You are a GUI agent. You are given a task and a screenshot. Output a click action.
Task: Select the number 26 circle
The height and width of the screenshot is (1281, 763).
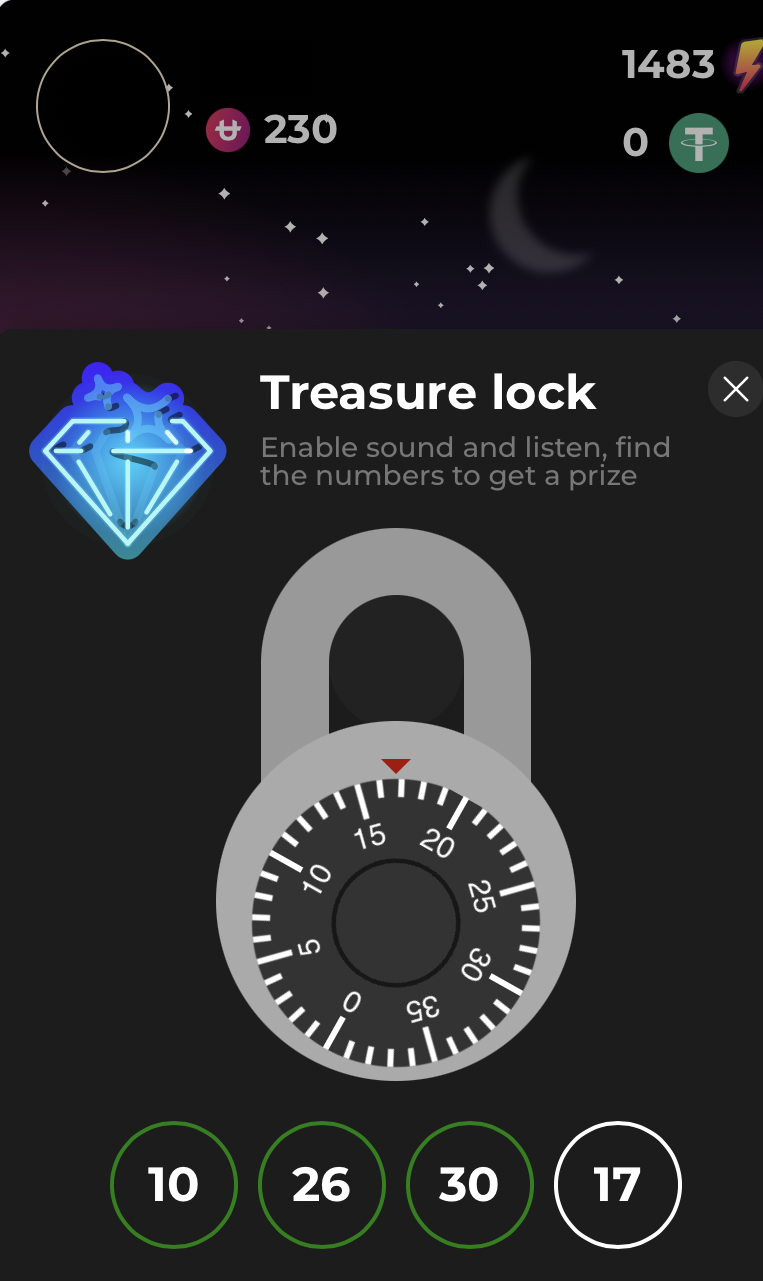(321, 1185)
